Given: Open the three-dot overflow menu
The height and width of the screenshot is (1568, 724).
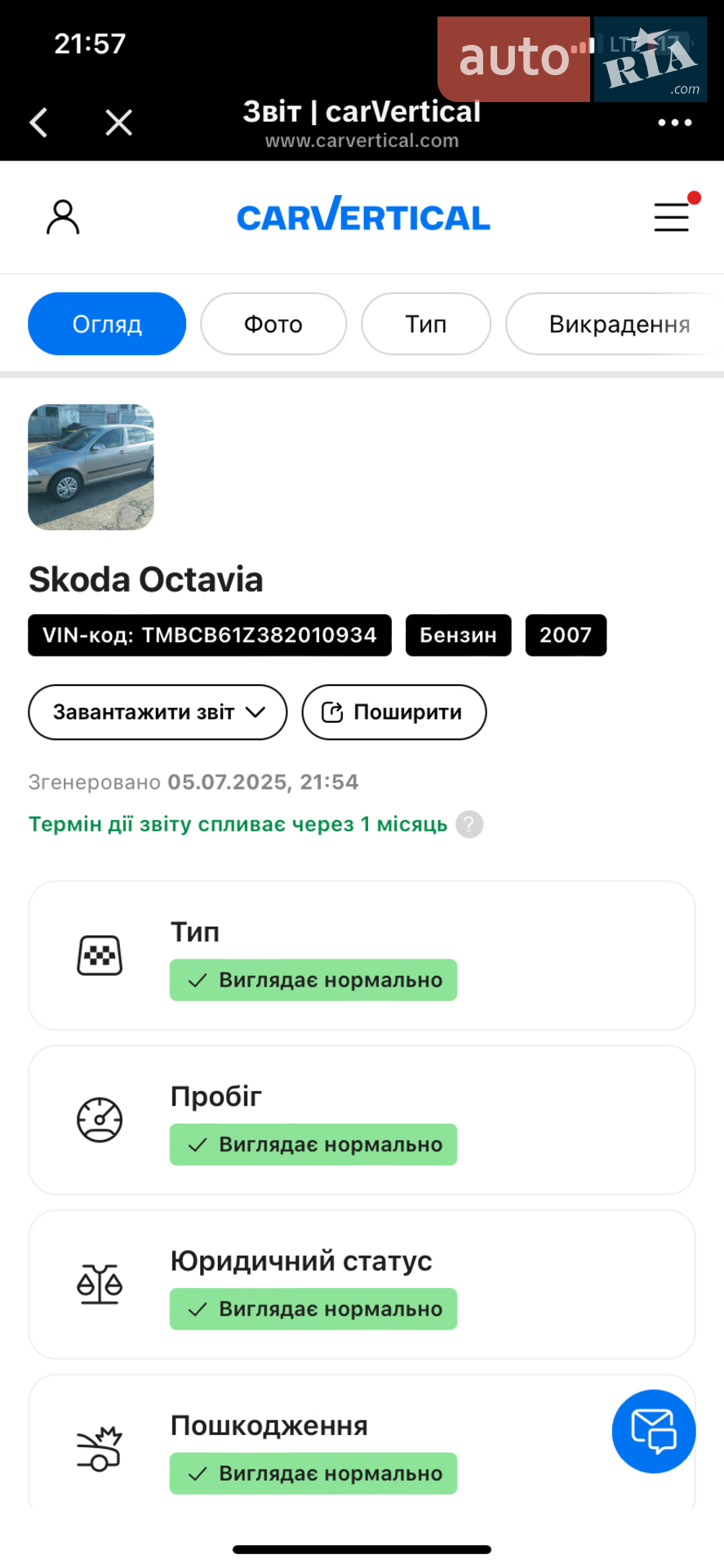Looking at the screenshot, I should point(675,122).
